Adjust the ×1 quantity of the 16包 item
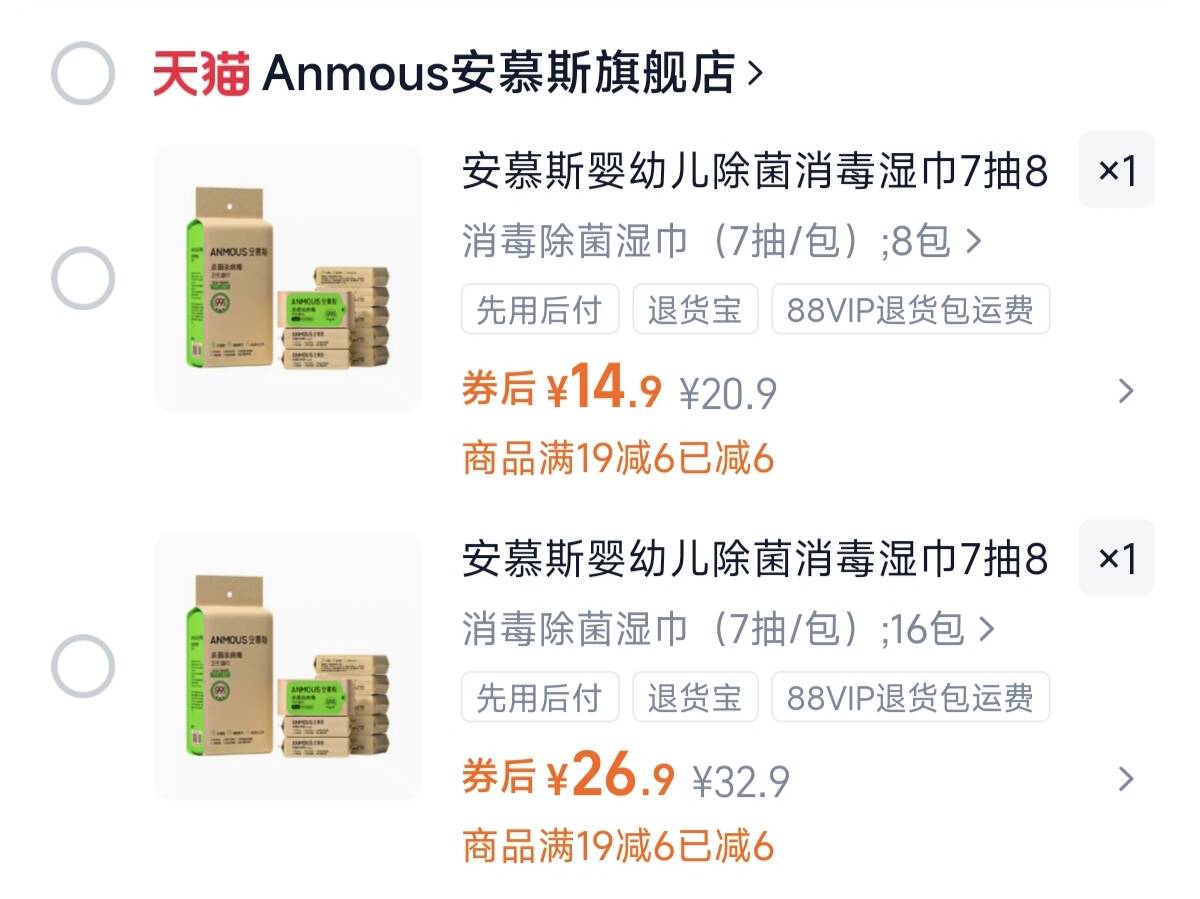The width and height of the screenshot is (1200, 899). click(x=1117, y=558)
